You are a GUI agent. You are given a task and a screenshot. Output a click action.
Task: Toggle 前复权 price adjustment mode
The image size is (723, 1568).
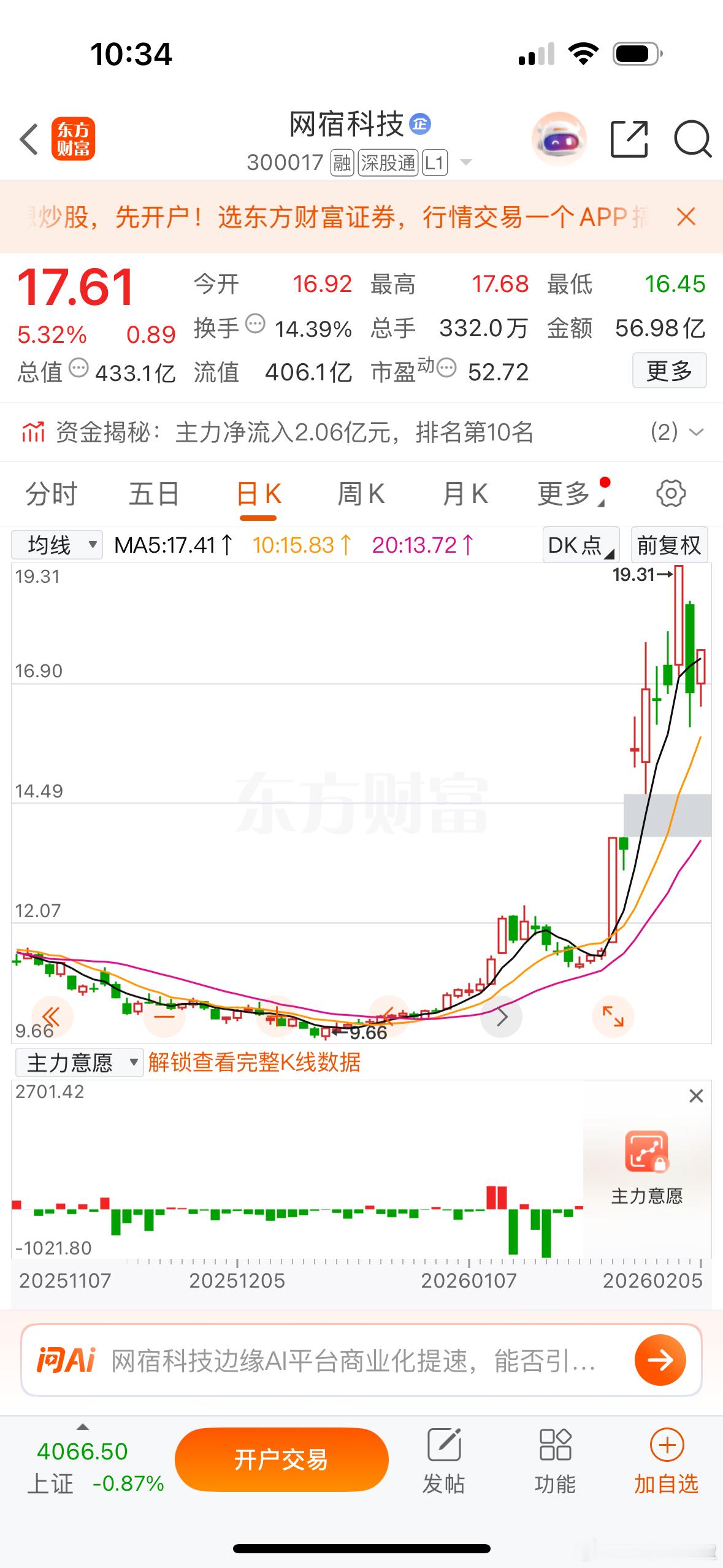pos(668,545)
